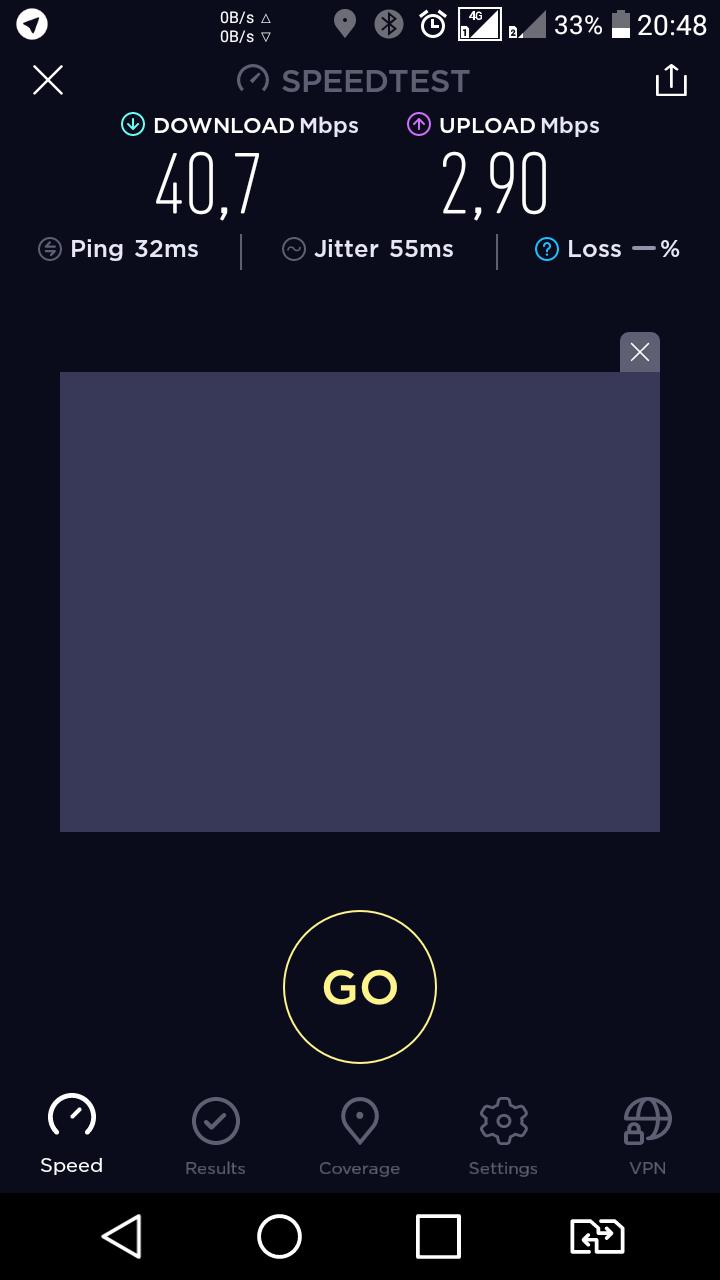Viewport: 720px width, 1280px height.
Task: Close the speed test results
Action: click(48, 80)
